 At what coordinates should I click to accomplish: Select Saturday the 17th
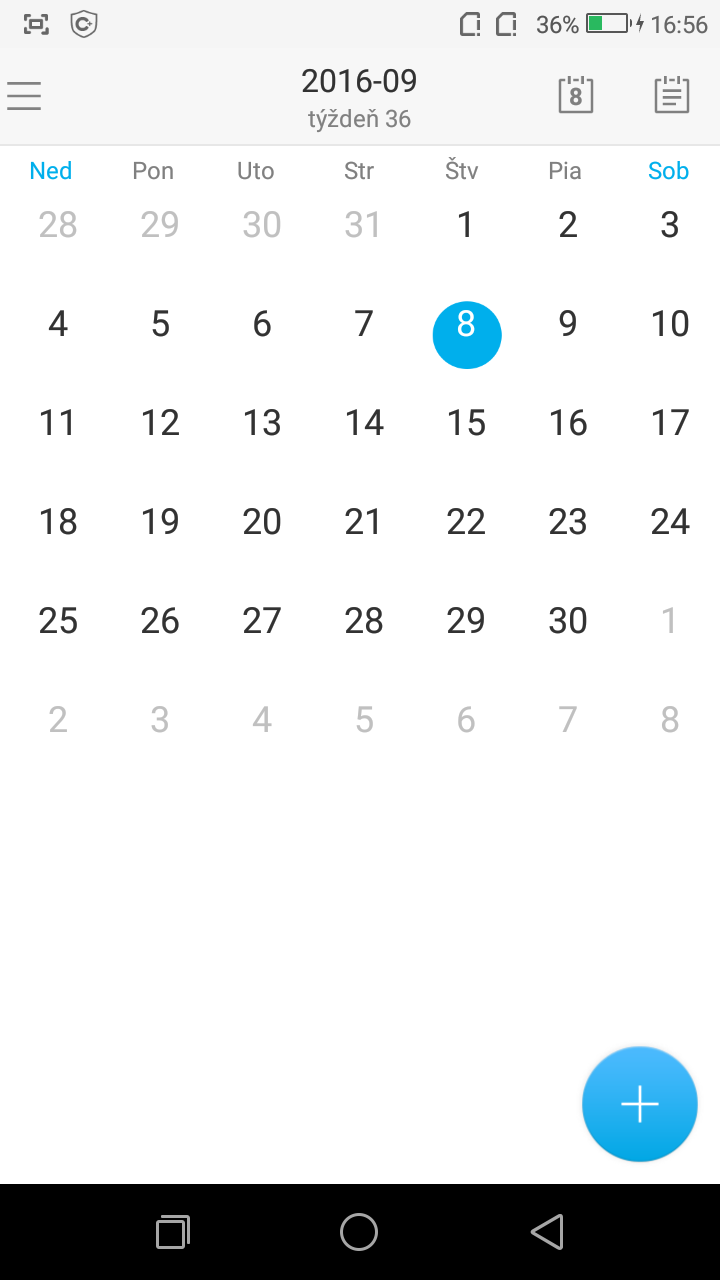pos(670,423)
